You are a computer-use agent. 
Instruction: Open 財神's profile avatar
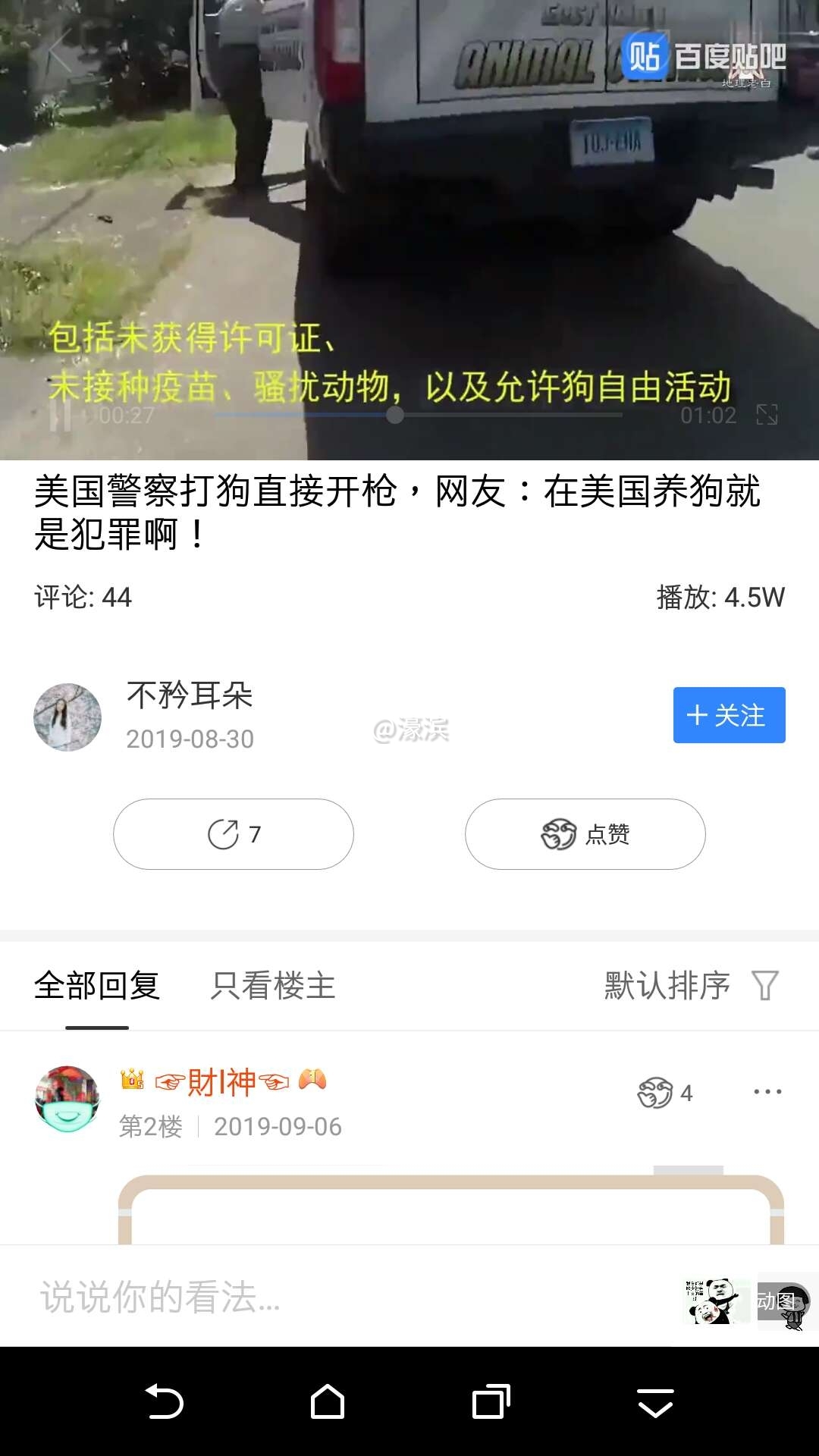pos(67,1099)
